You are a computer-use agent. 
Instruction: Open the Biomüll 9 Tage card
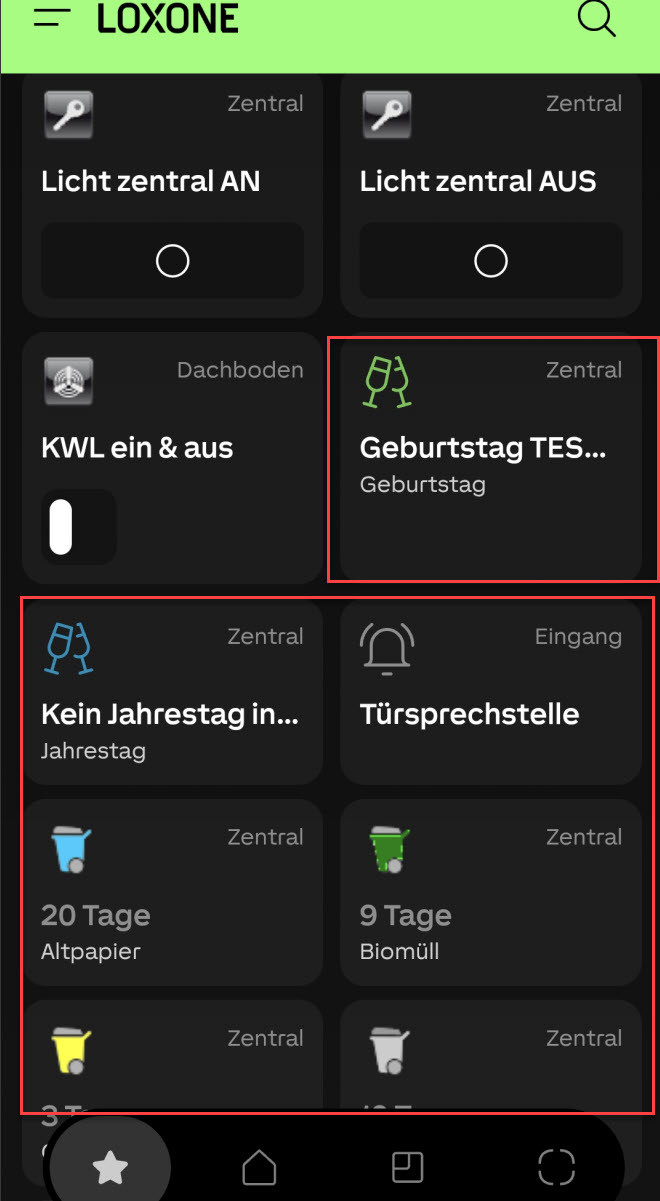[x=490, y=892]
